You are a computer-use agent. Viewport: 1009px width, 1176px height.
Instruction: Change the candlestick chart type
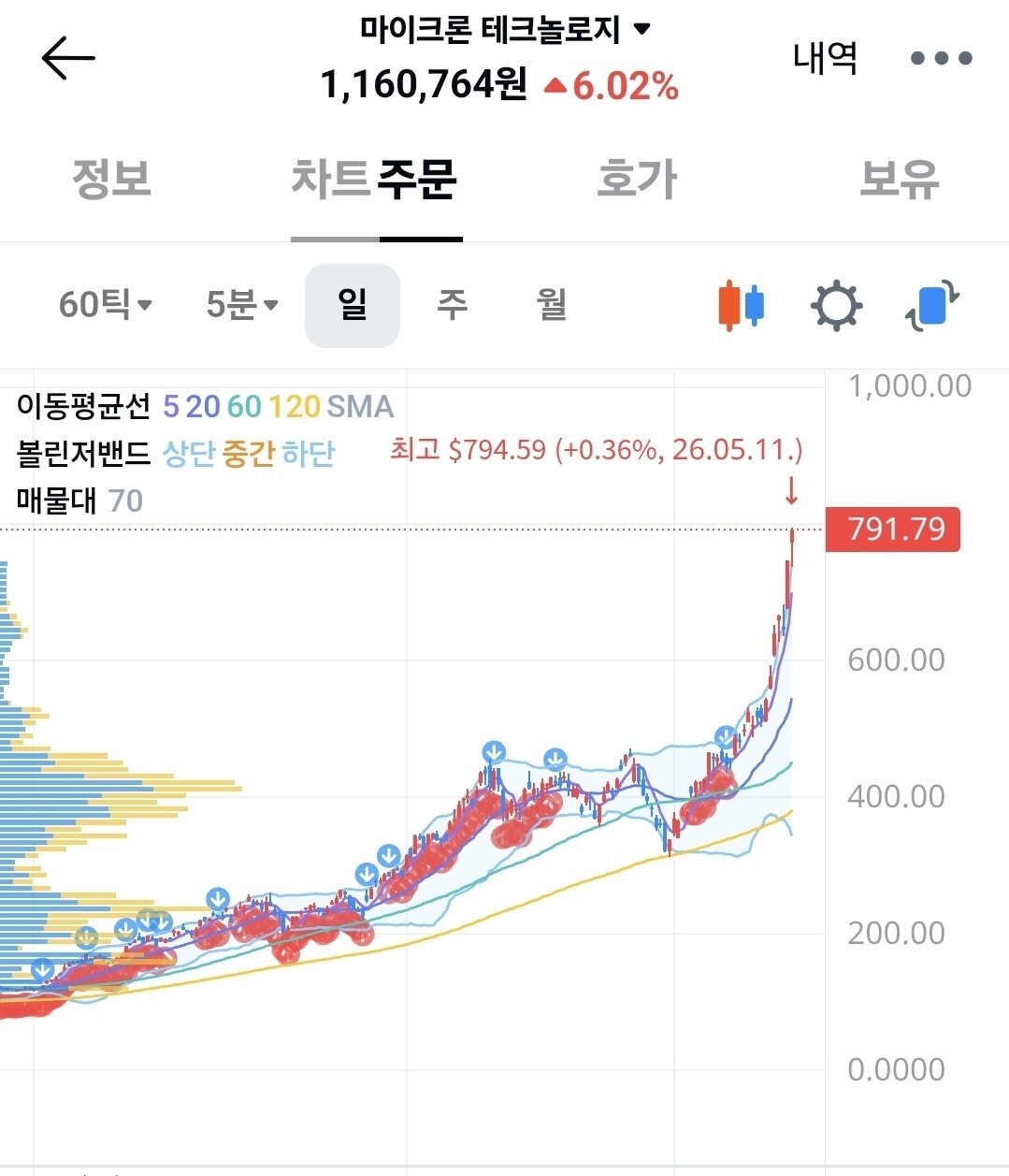coord(741,306)
